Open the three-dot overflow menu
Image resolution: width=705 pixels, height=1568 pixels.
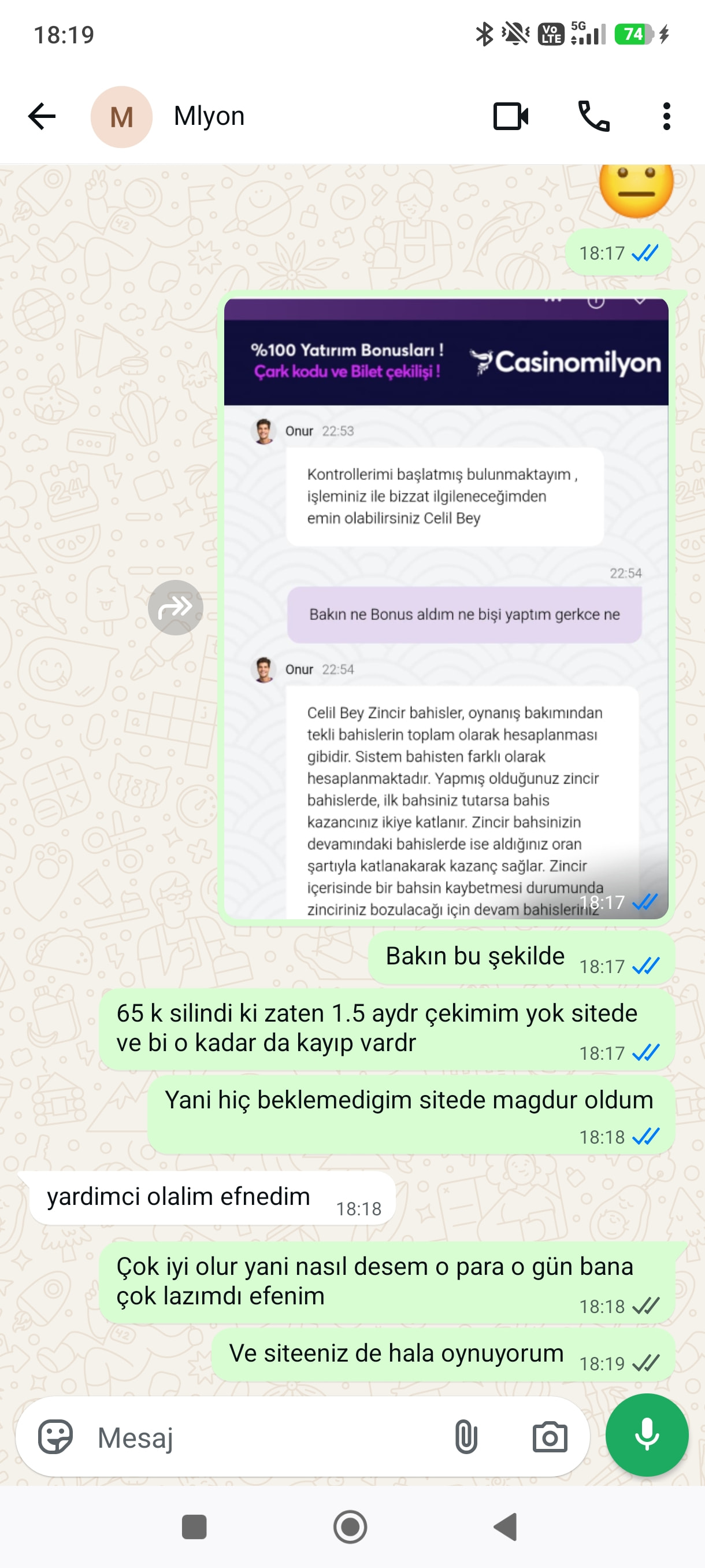(x=667, y=116)
